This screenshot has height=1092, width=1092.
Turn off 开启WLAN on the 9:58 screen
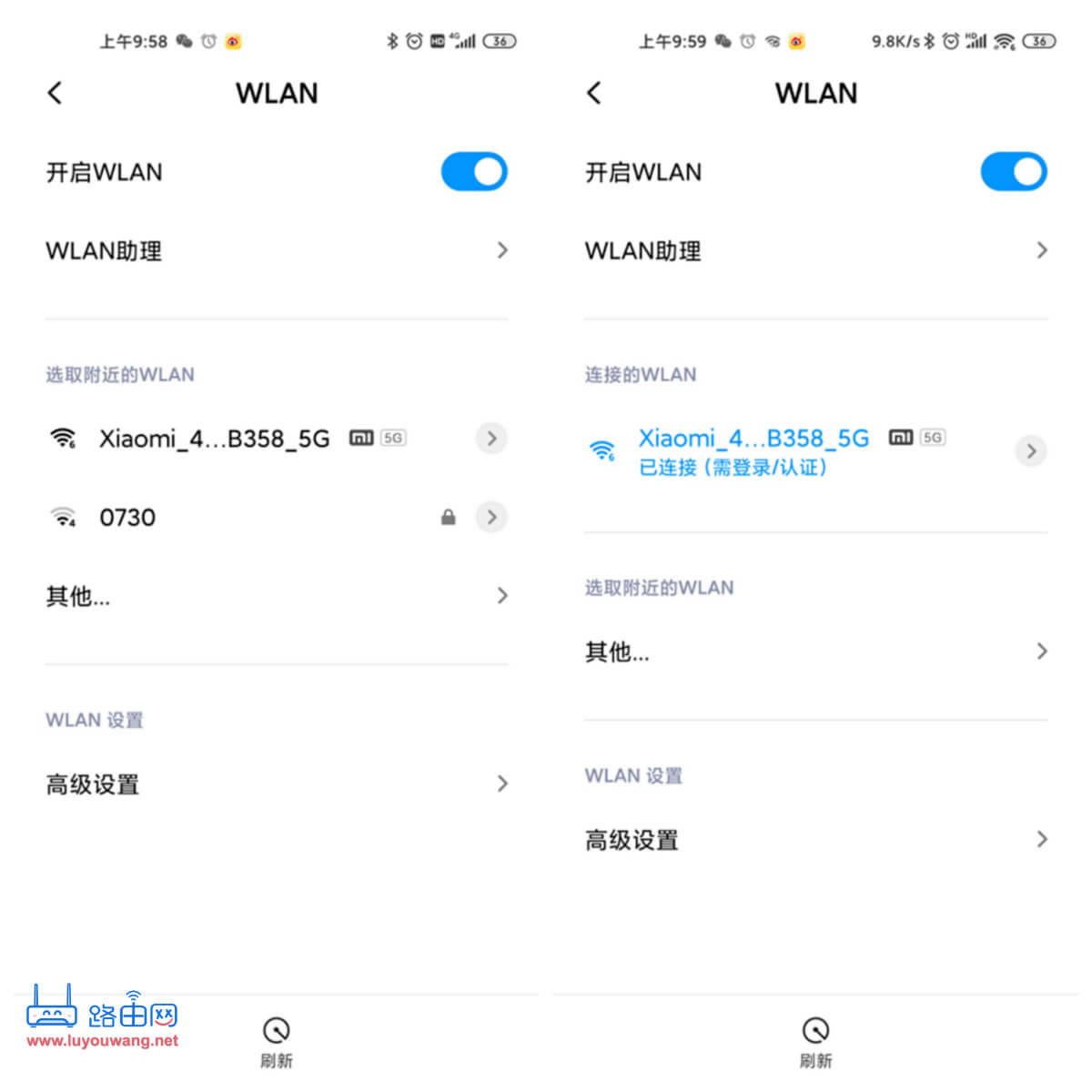click(473, 172)
